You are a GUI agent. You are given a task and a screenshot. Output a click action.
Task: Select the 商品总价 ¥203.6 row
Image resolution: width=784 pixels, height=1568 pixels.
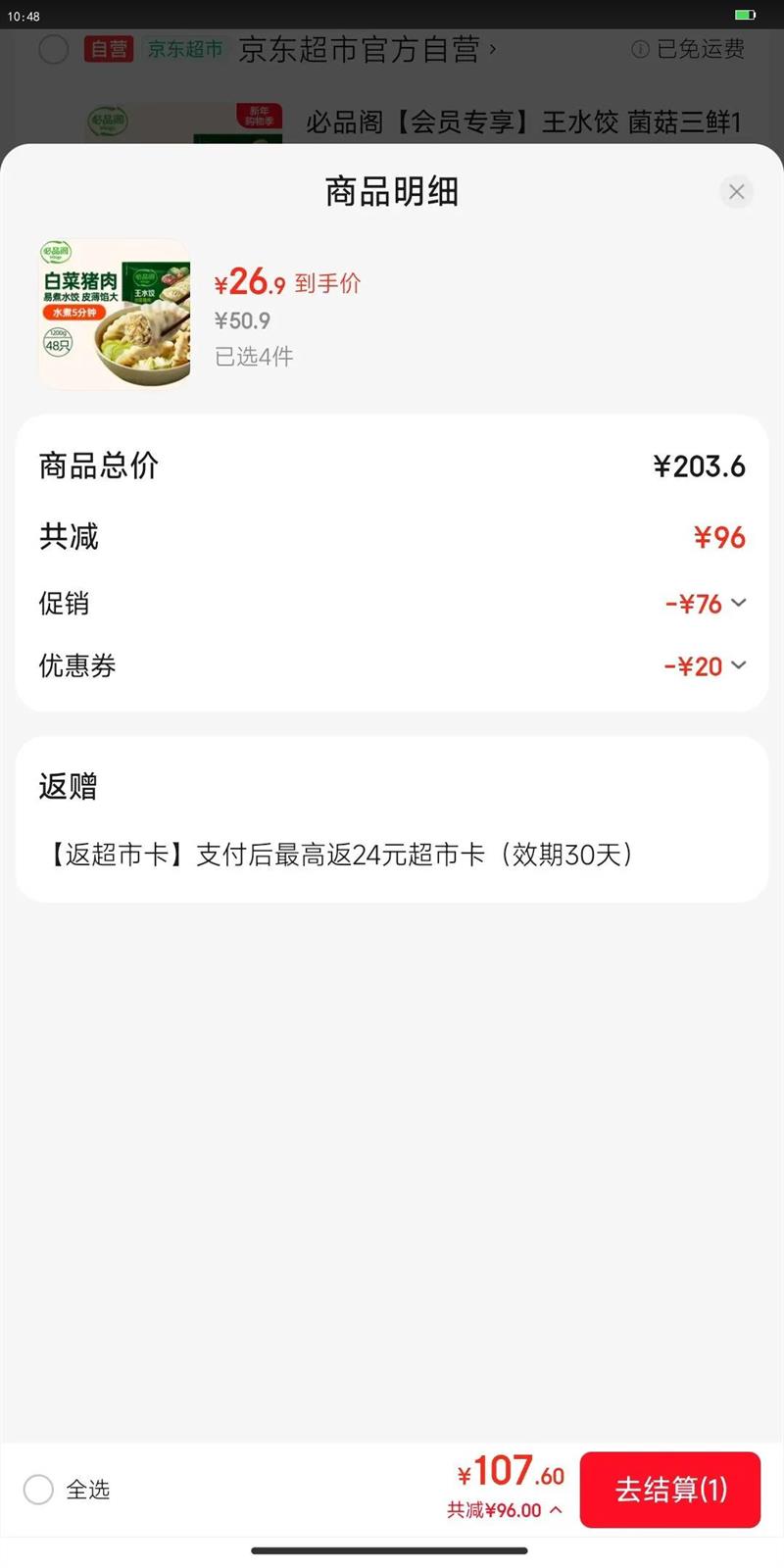[x=392, y=465]
